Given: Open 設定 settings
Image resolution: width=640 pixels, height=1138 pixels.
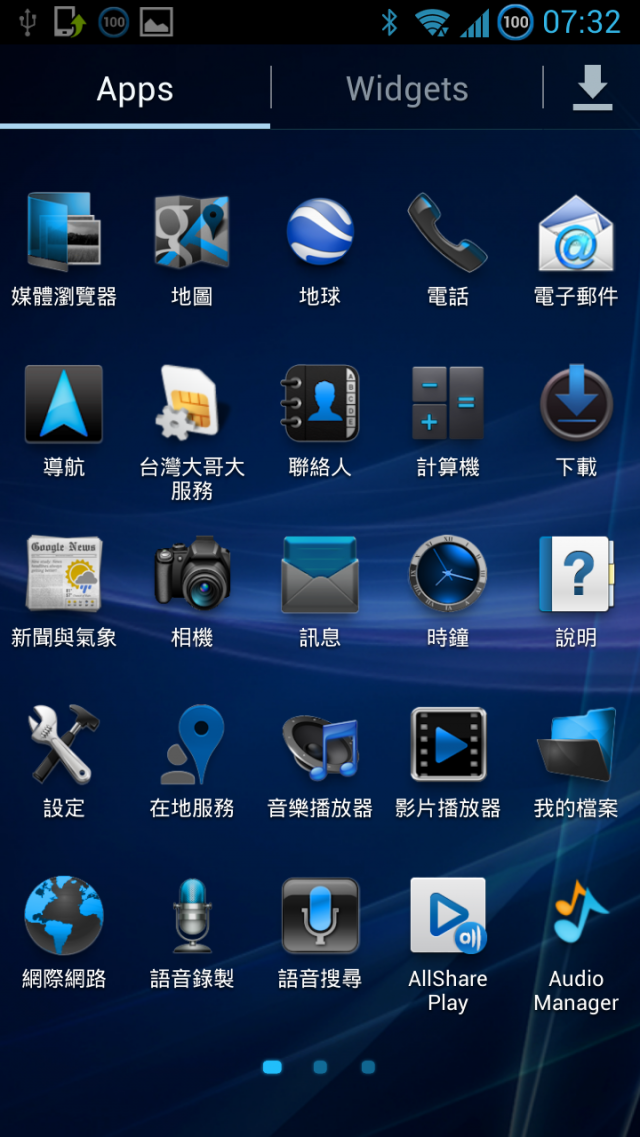Looking at the screenshot, I should [64, 745].
